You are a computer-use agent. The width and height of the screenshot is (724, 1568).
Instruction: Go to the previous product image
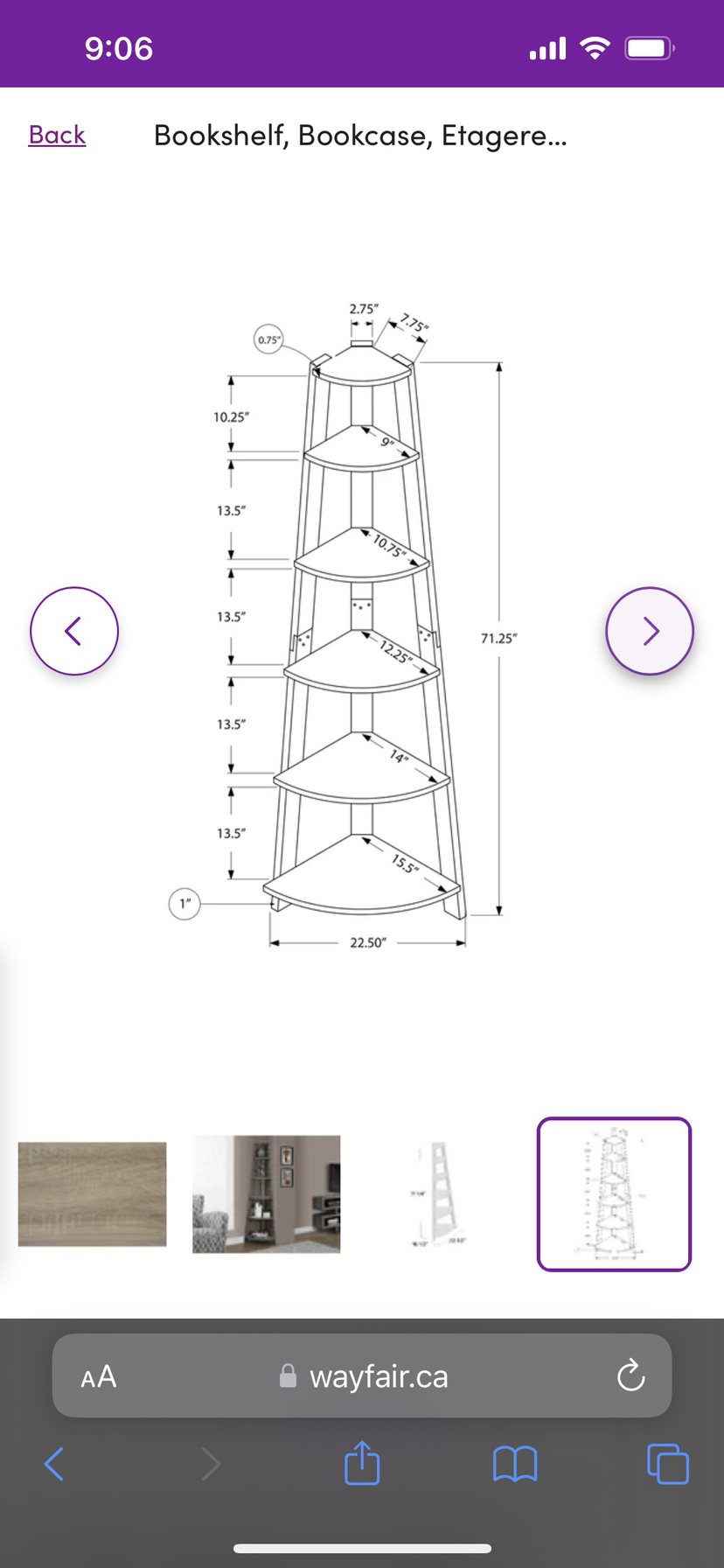(74, 631)
